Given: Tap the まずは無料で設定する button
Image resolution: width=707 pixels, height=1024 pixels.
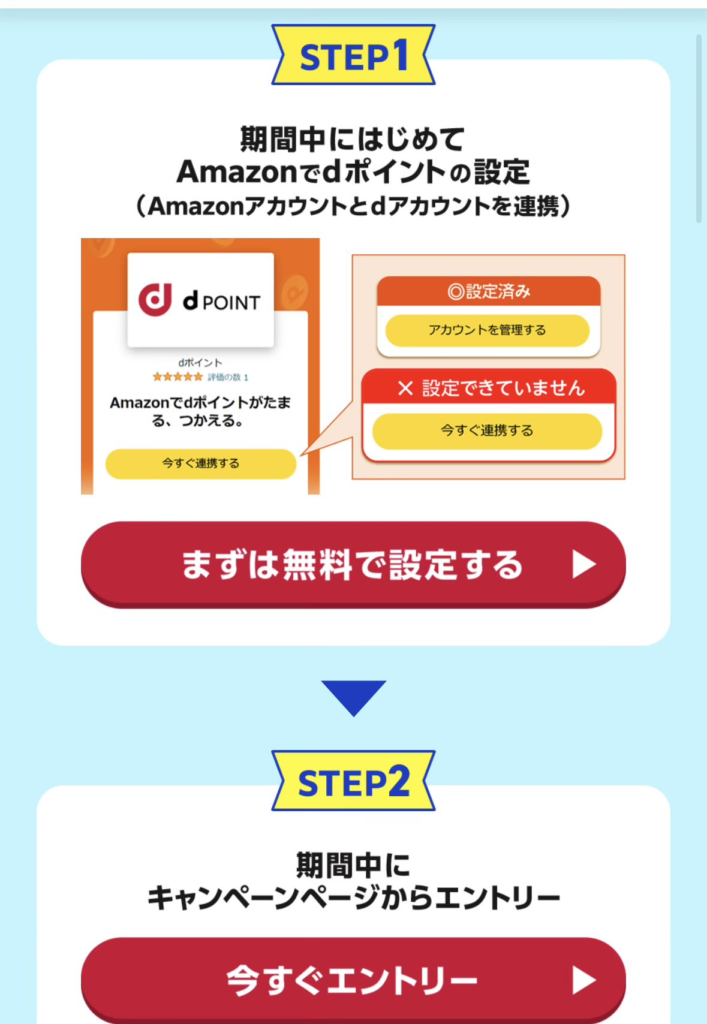Looking at the screenshot, I should (353, 565).
